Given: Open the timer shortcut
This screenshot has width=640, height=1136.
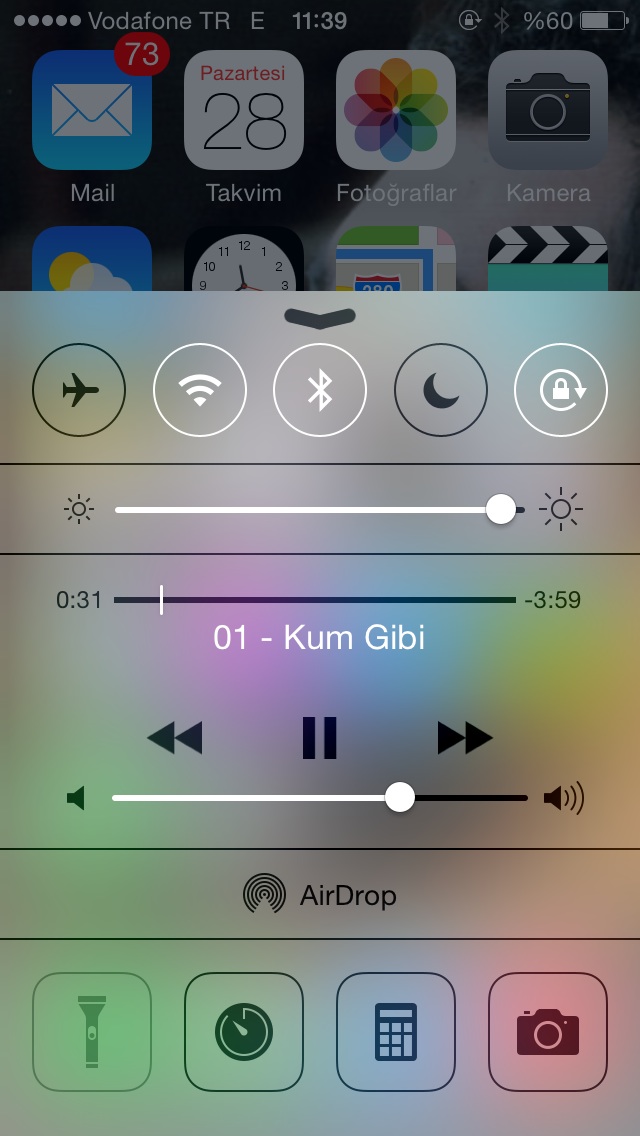Looking at the screenshot, I should (x=244, y=1031).
